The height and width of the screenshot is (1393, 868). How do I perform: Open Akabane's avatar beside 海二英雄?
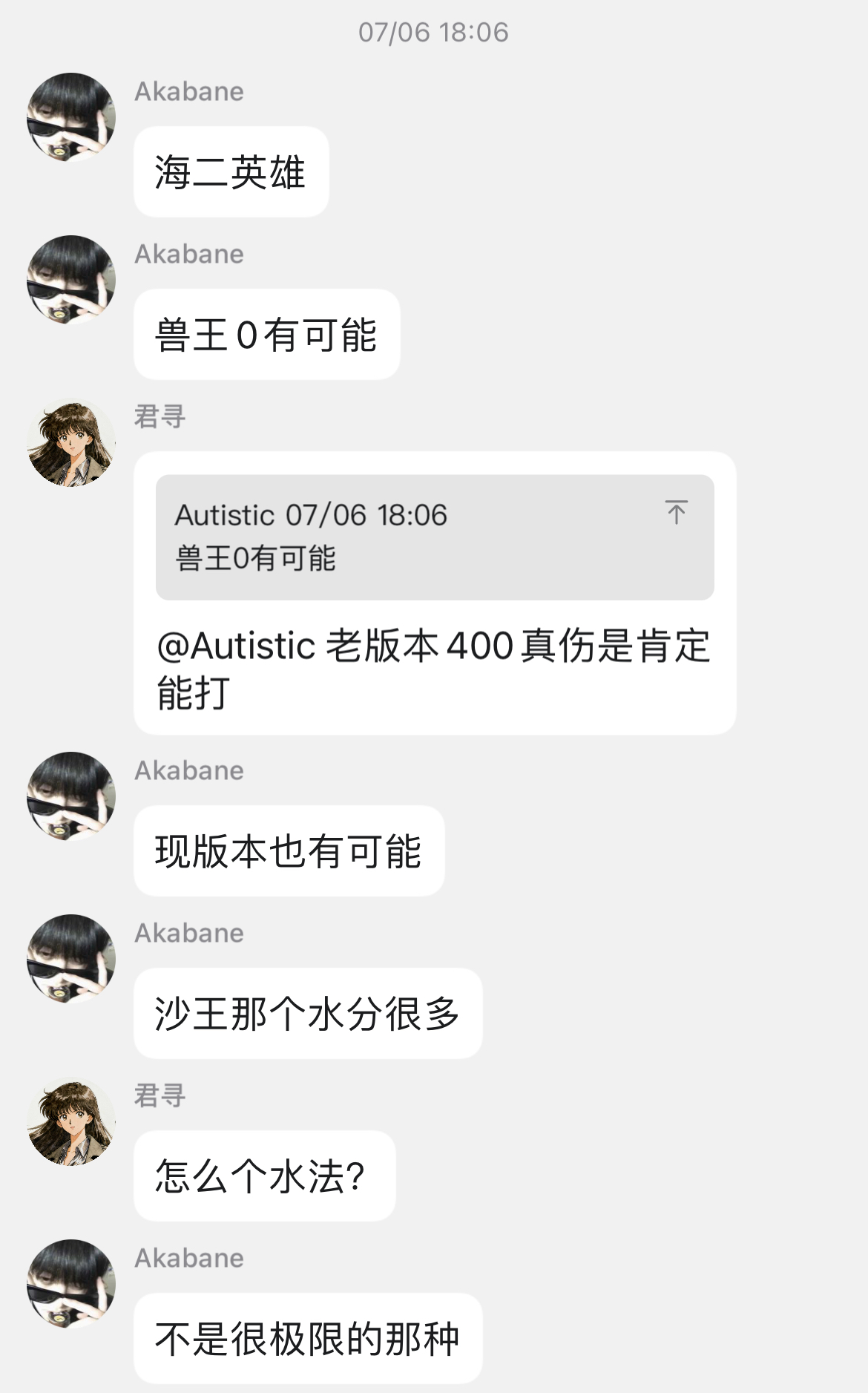pyautogui.click(x=71, y=117)
